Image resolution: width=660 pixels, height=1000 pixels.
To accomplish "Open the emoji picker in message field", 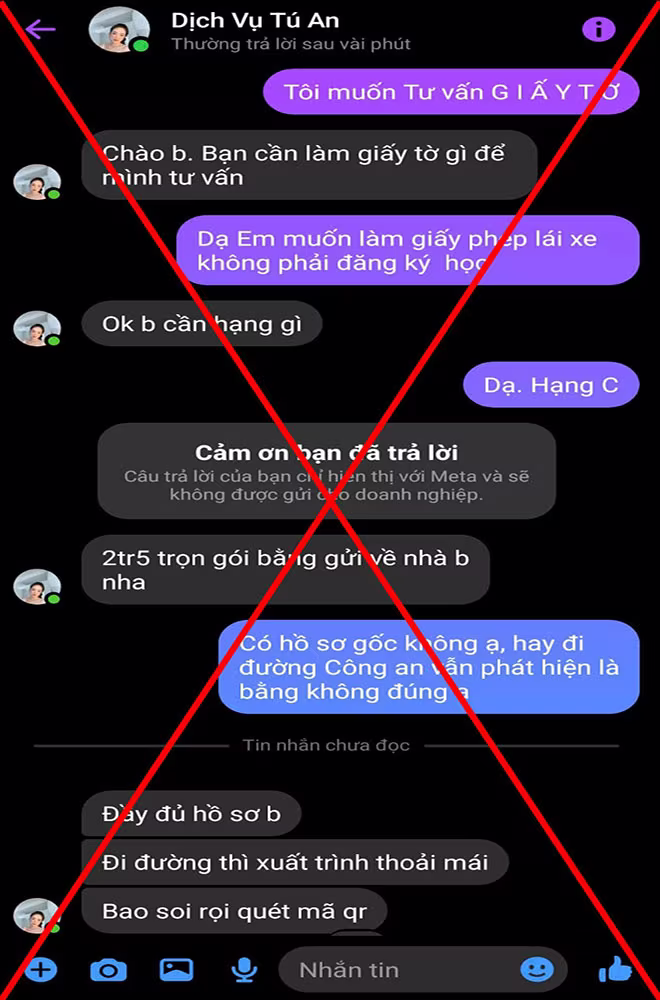I will tap(537, 969).
